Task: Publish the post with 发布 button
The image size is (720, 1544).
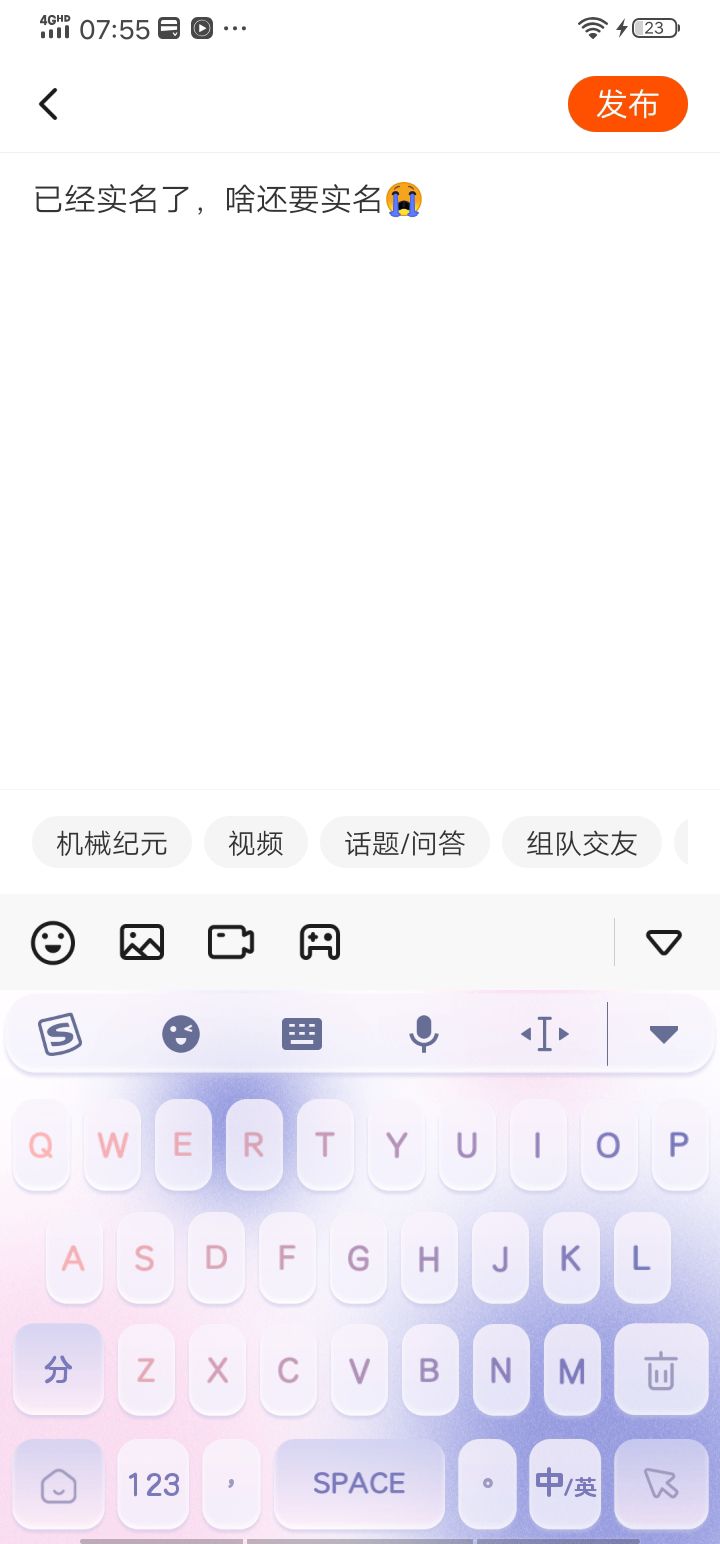Action: click(627, 104)
